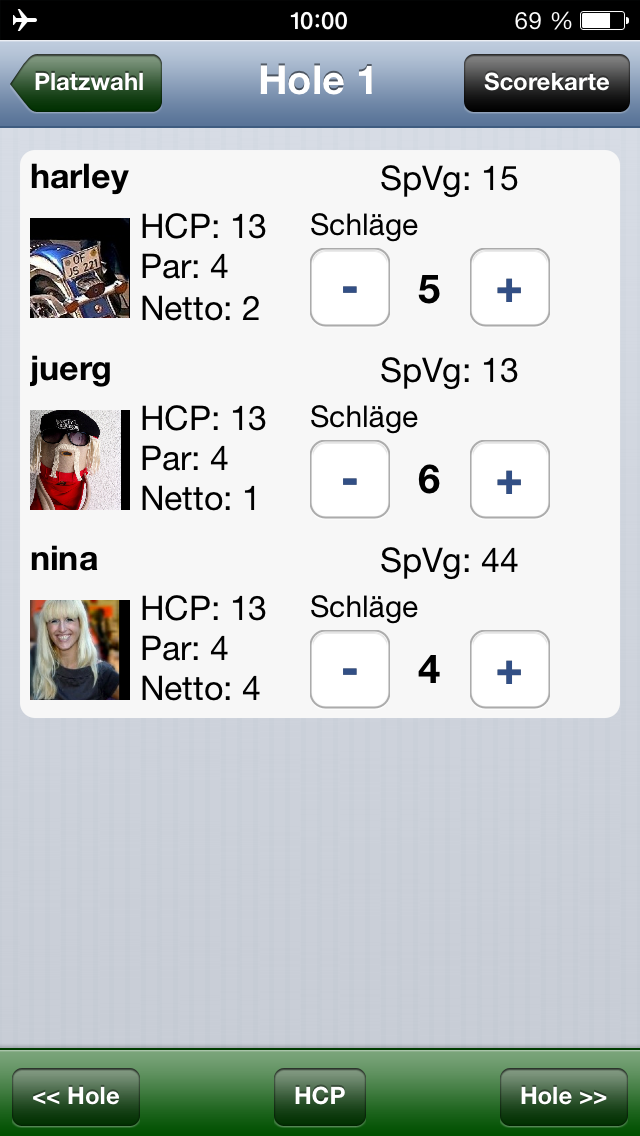
Task: Add a stroke for juerg
Action: [509, 480]
